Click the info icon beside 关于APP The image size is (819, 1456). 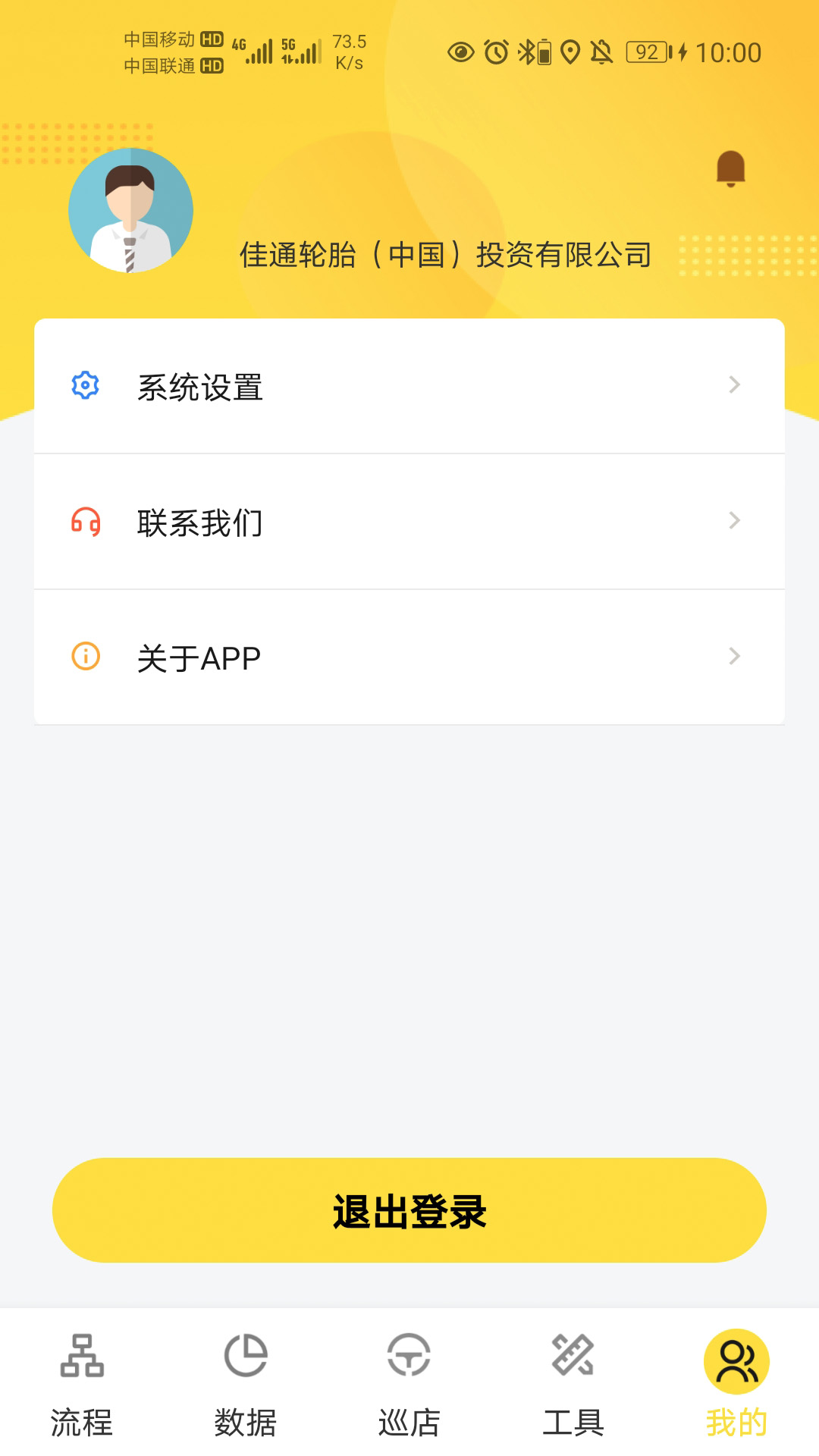[x=85, y=655]
